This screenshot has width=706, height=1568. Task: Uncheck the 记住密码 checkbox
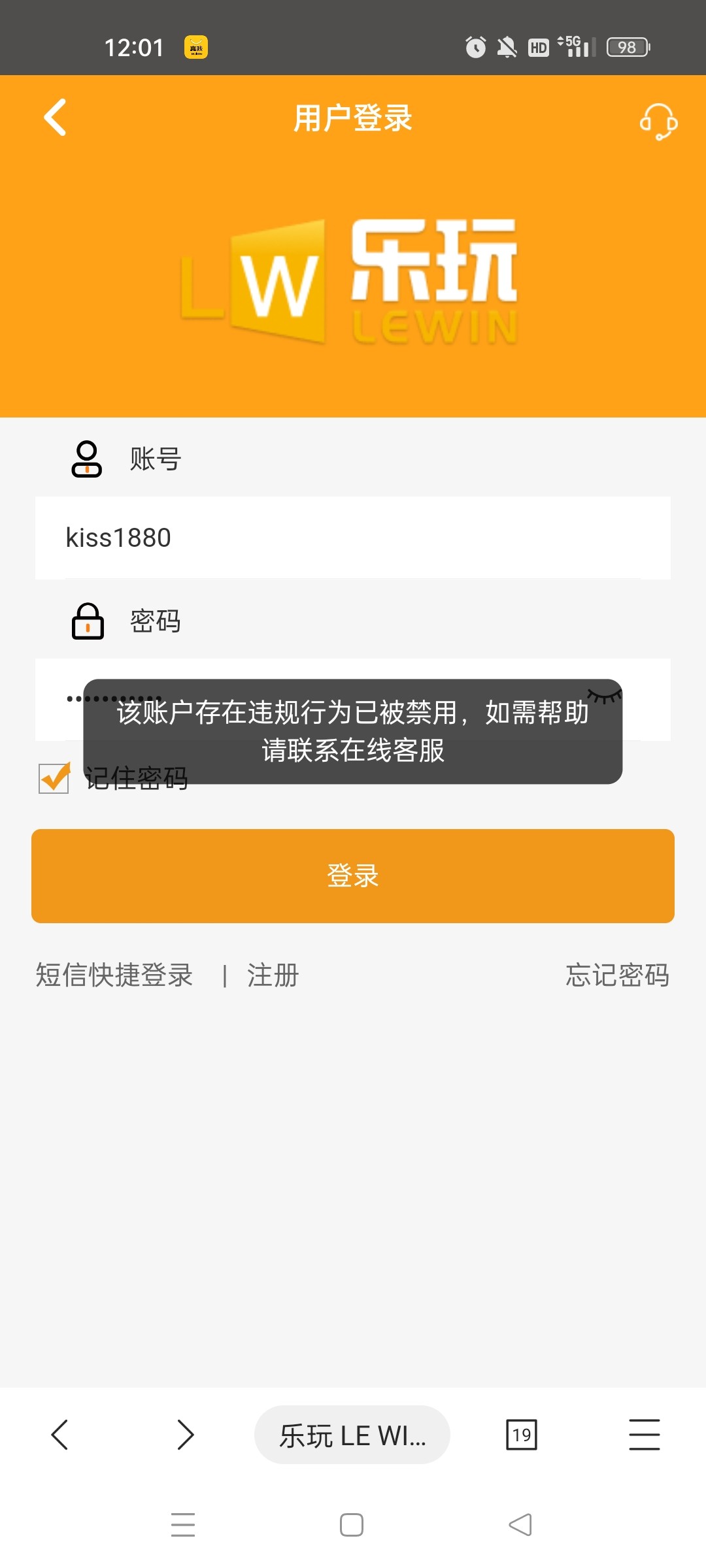coord(54,778)
